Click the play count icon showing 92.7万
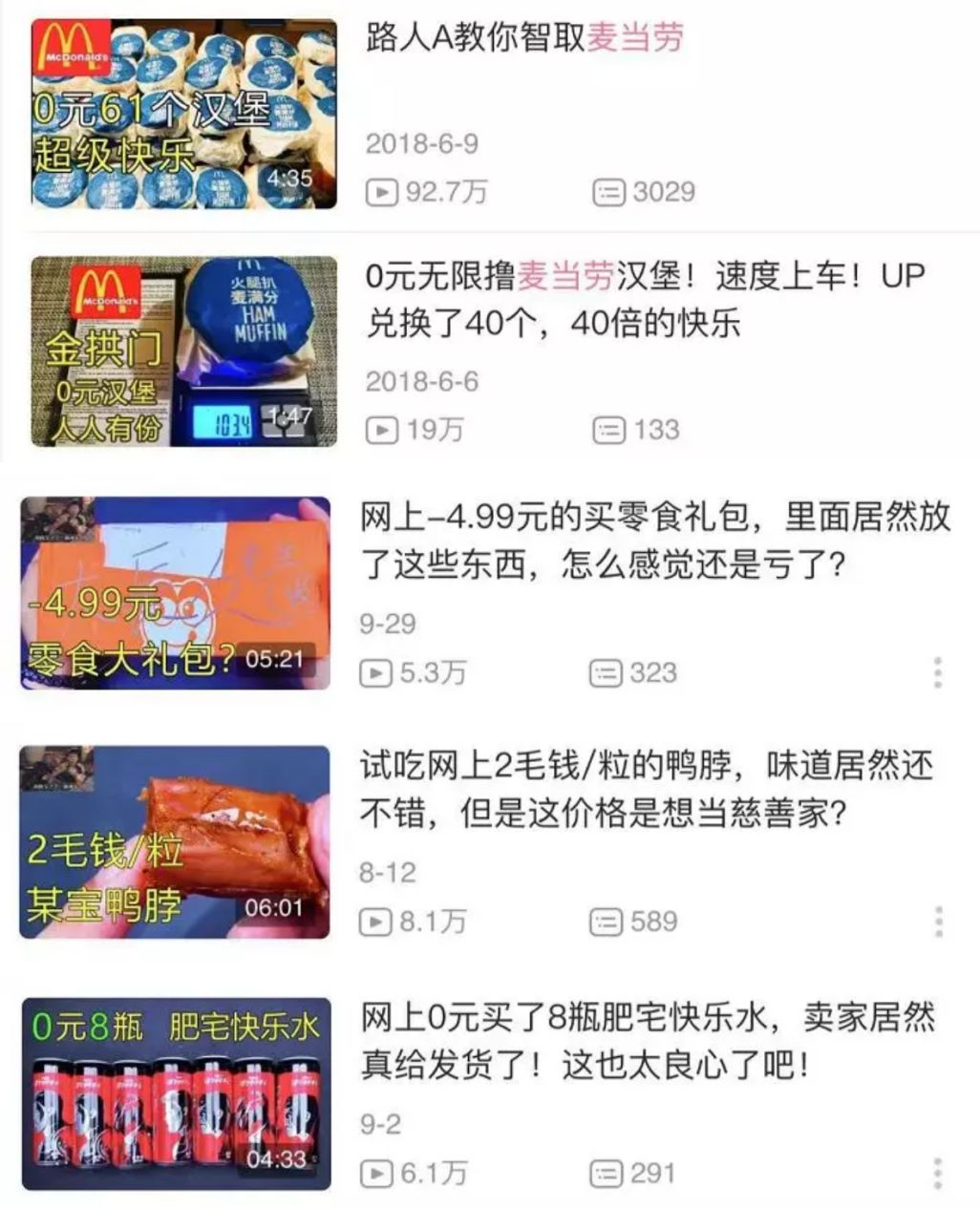Viewport: 980px width, 1210px height. point(382,190)
